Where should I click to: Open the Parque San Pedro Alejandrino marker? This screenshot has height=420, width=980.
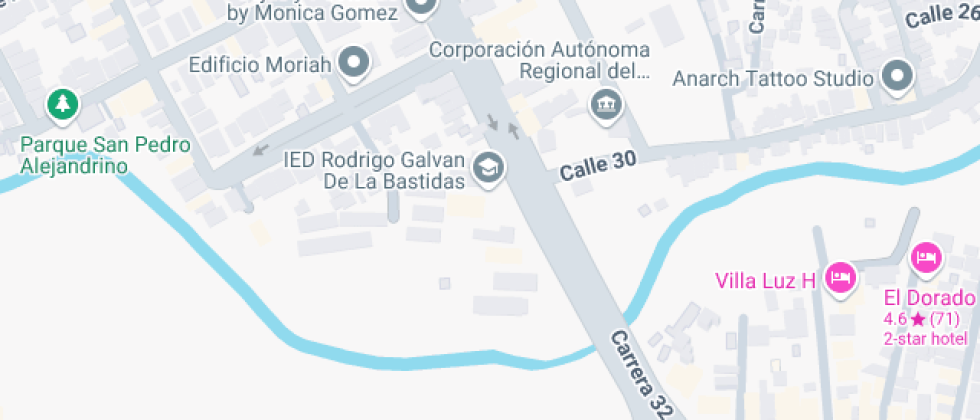(x=63, y=104)
